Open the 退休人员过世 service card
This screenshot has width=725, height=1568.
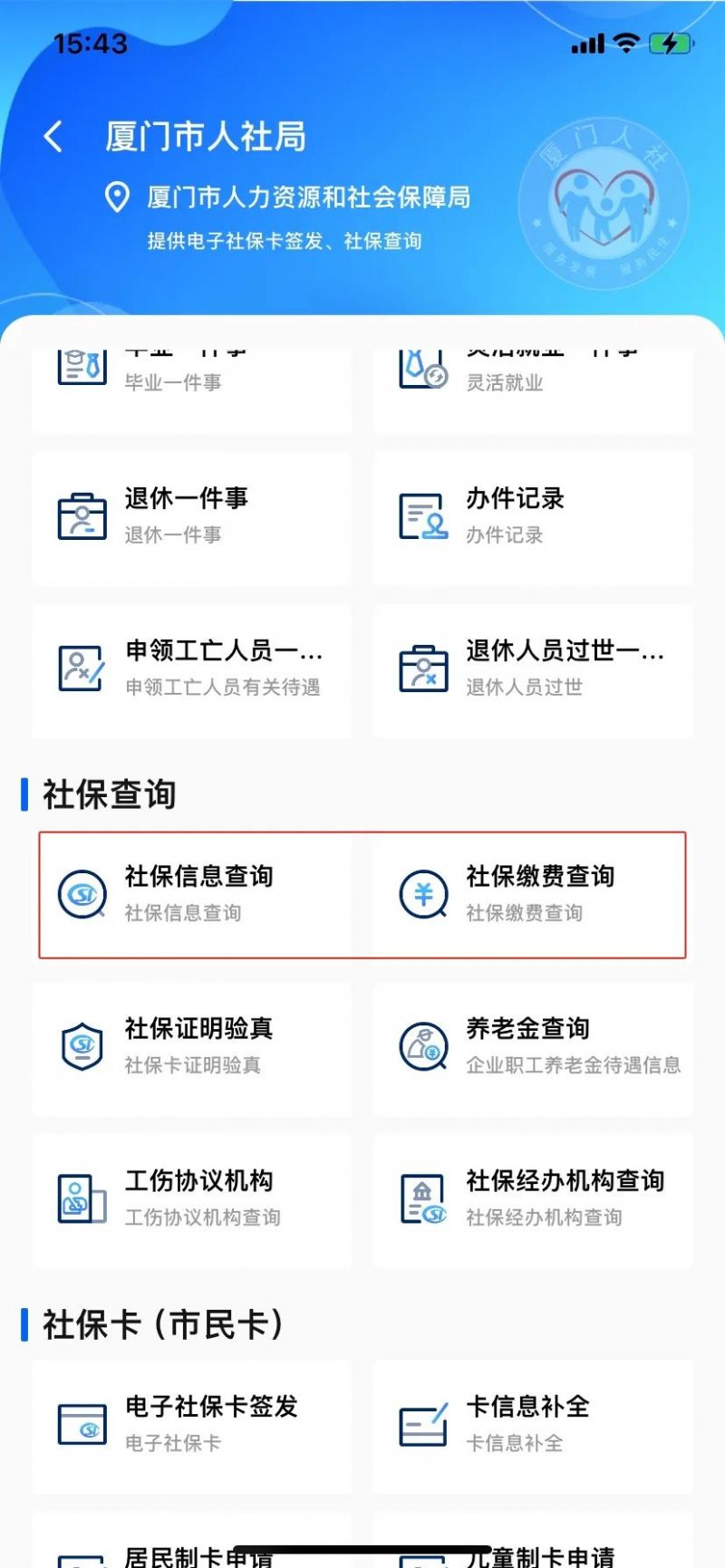pyautogui.click(x=533, y=669)
